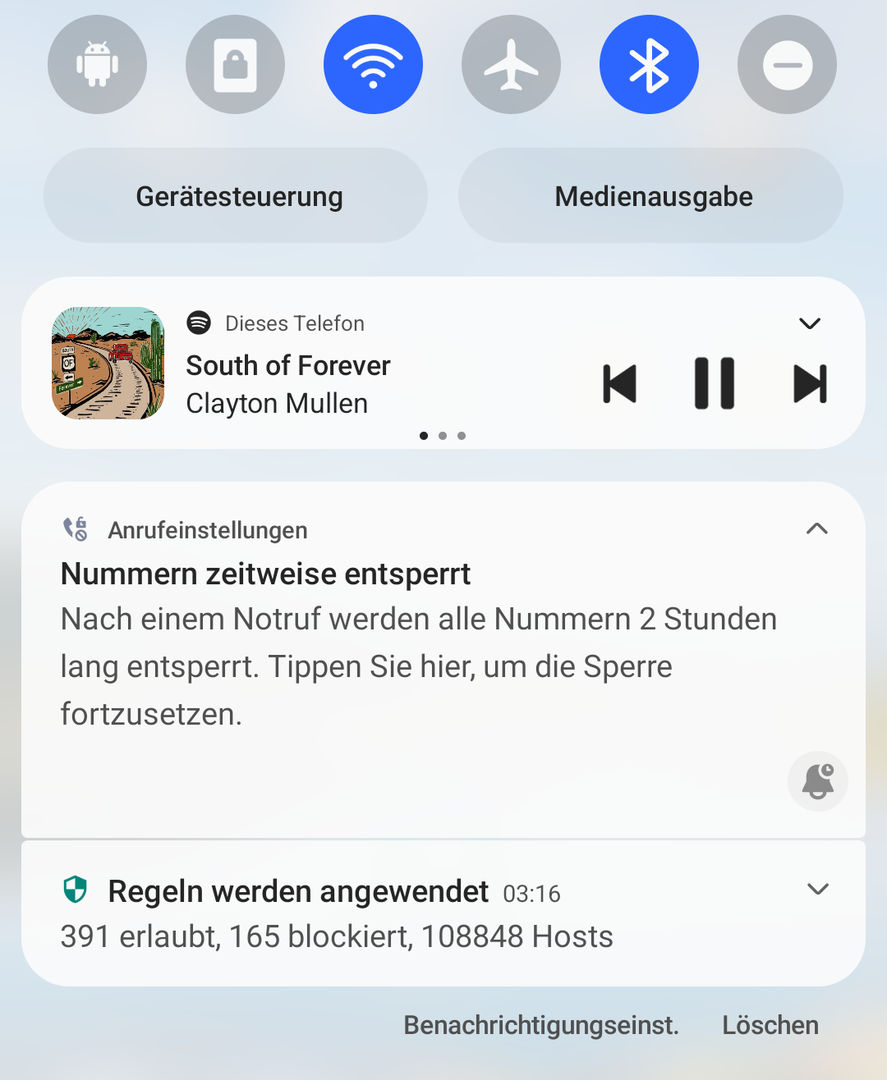
Task: Expand the Regeln werden angewendet notification
Action: tap(818, 889)
